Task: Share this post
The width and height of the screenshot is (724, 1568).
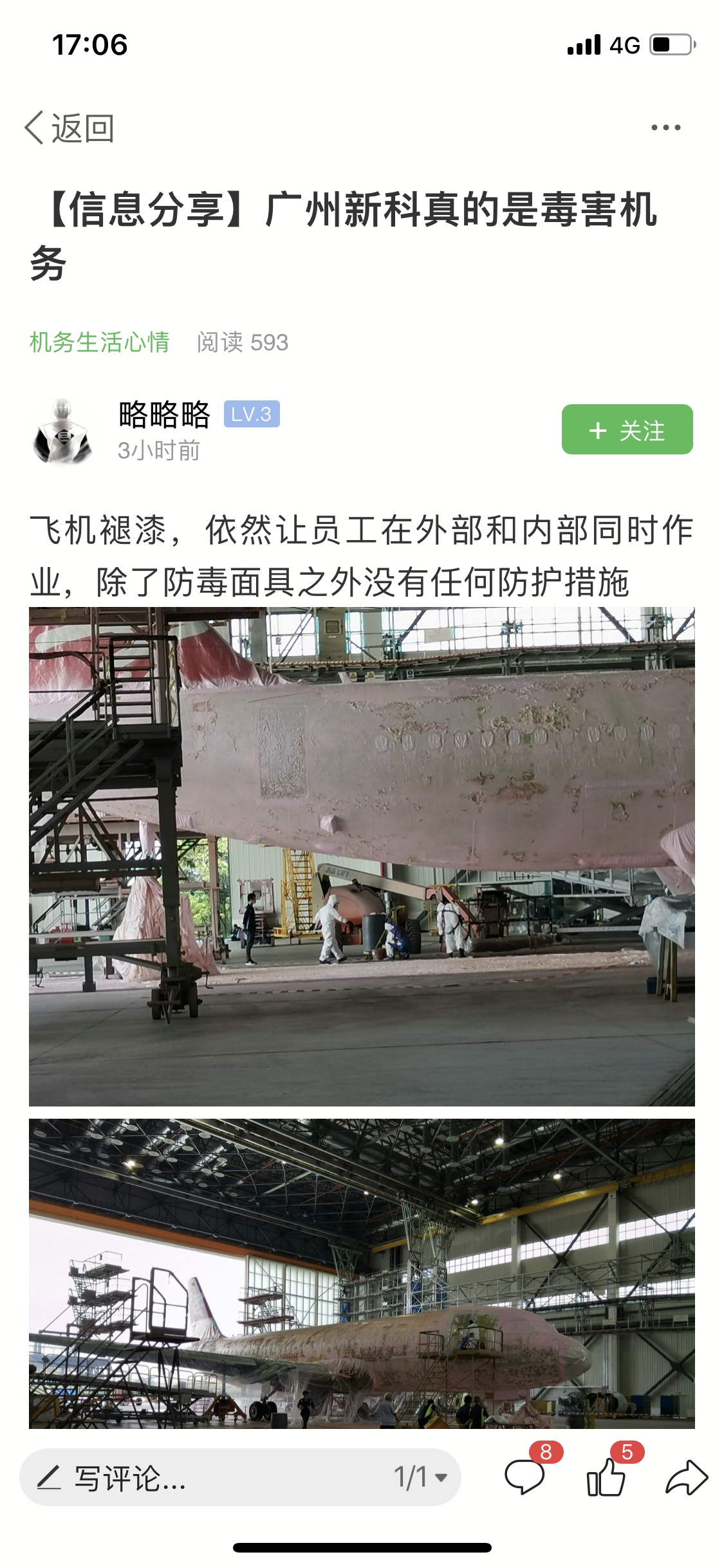Action: click(x=686, y=1476)
